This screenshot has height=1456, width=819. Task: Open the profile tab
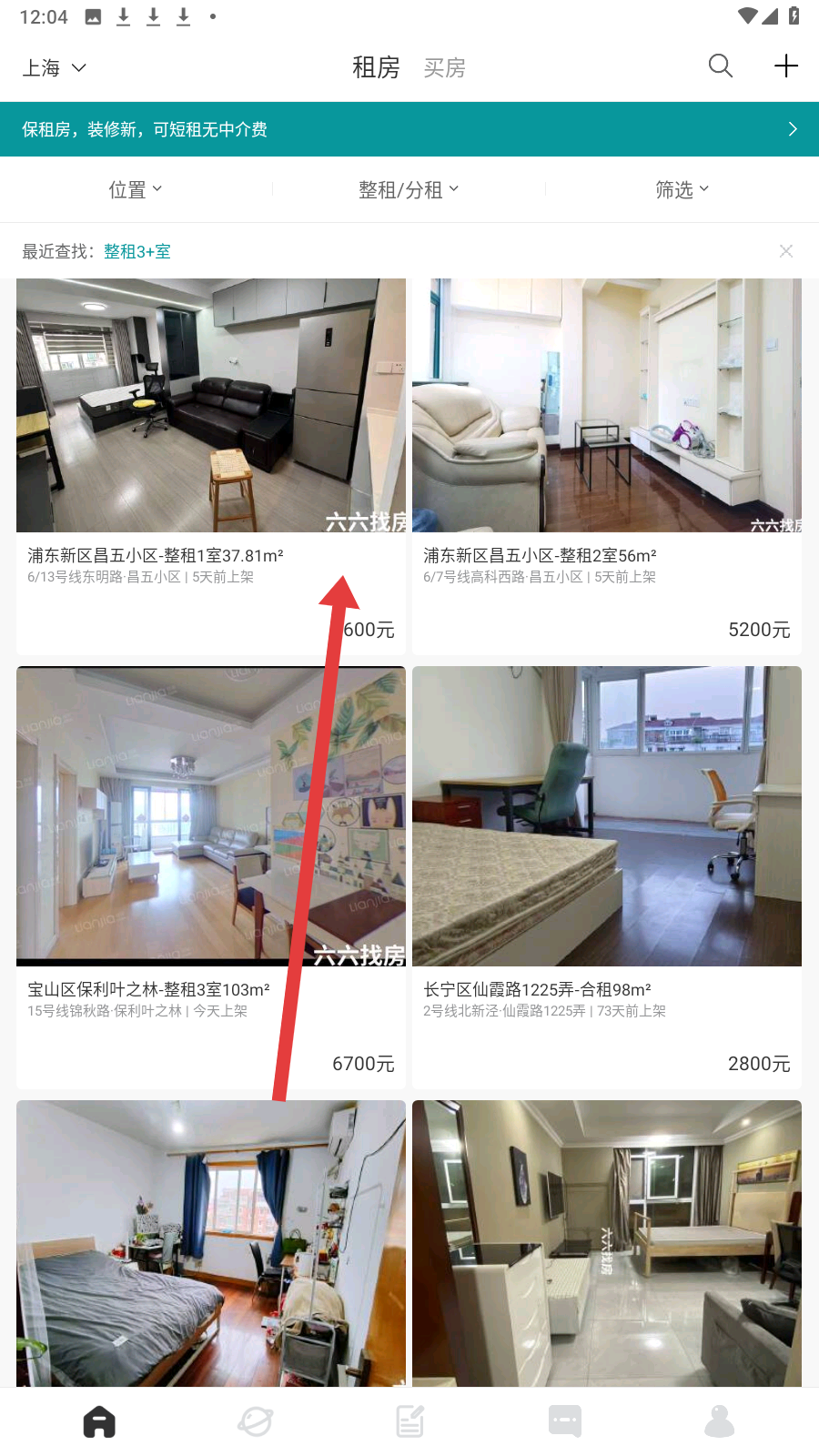[719, 1421]
